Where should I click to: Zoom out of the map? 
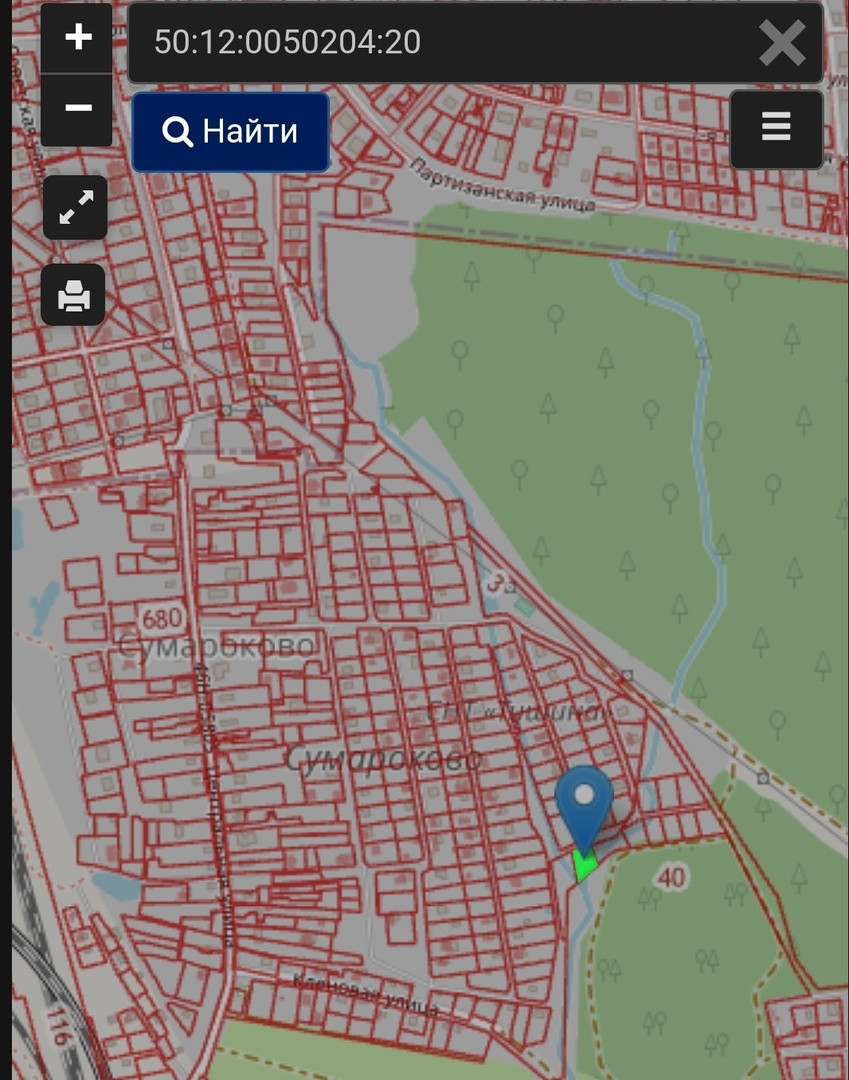coord(77,108)
